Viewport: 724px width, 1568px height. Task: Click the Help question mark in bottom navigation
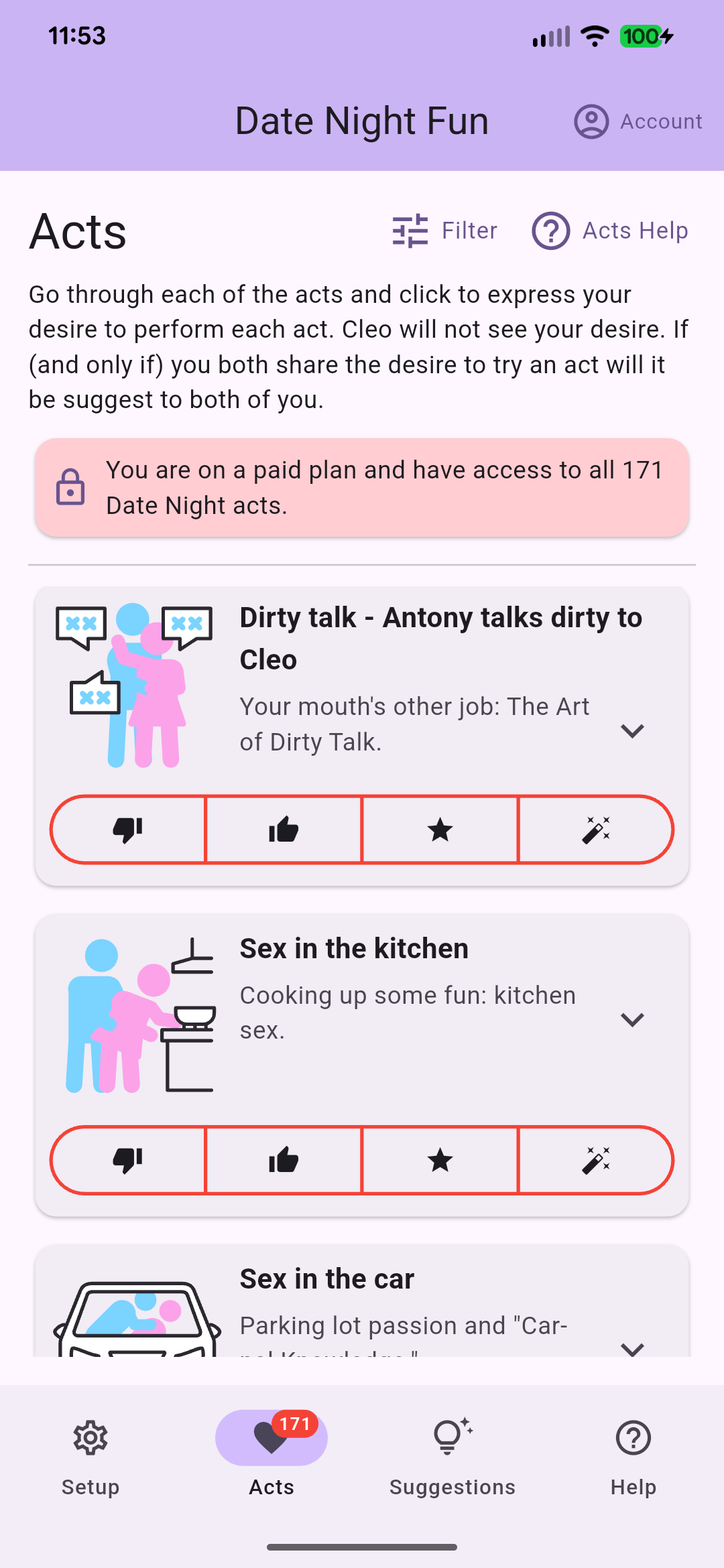(632, 1437)
